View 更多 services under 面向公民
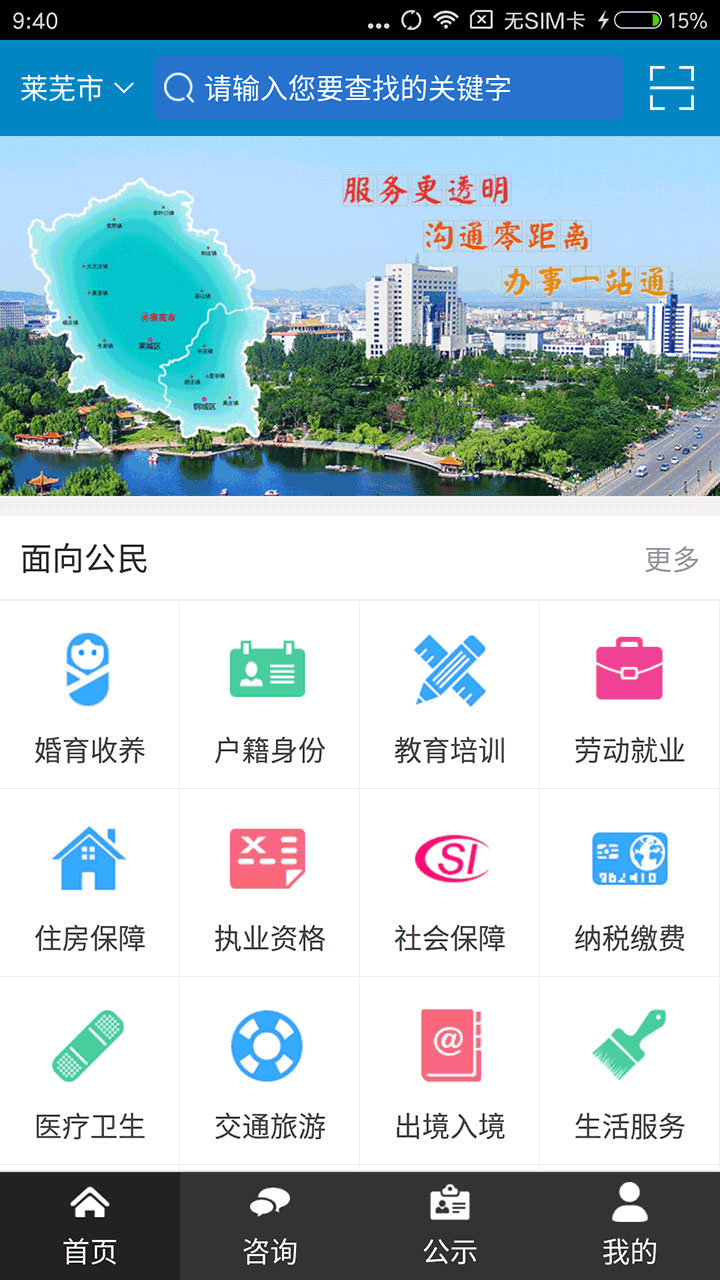The width and height of the screenshot is (720, 1280). (671, 560)
